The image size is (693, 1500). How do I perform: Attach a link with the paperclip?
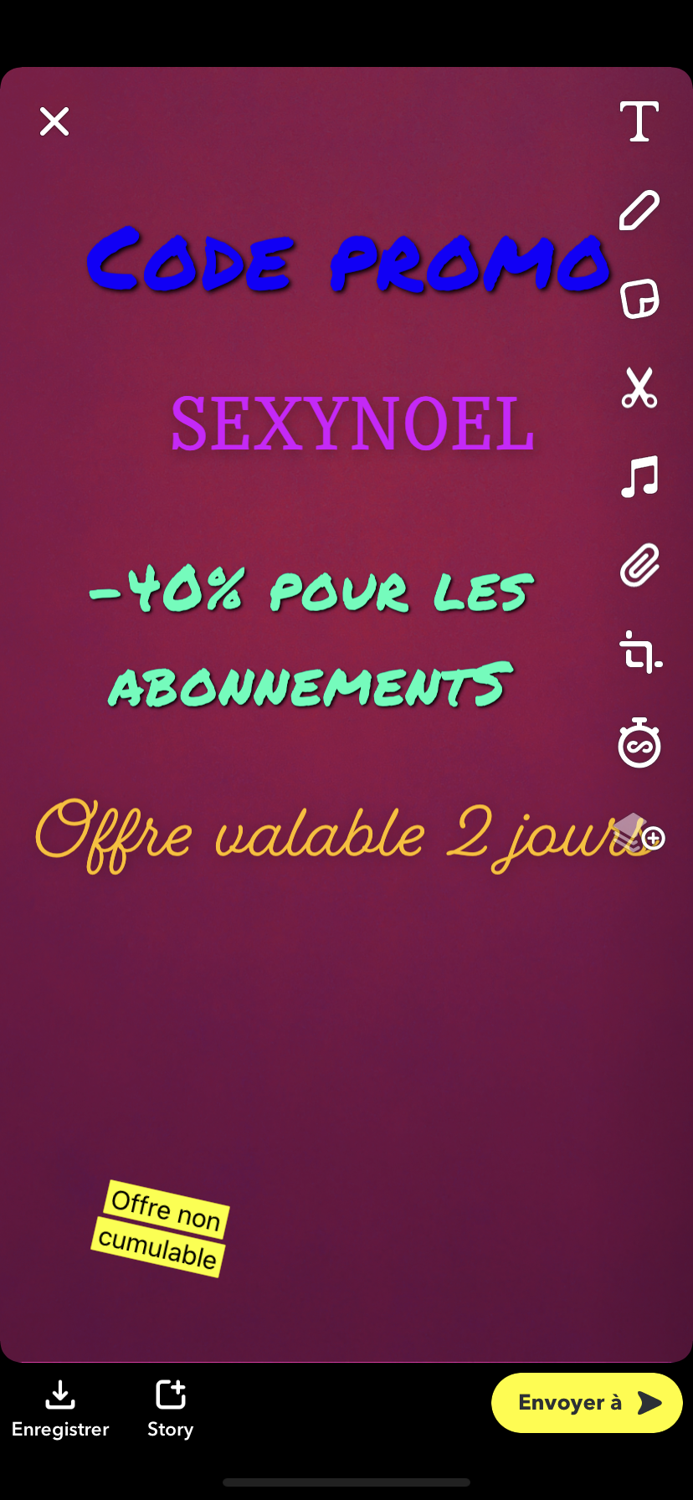pyautogui.click(x=639, y=566)
